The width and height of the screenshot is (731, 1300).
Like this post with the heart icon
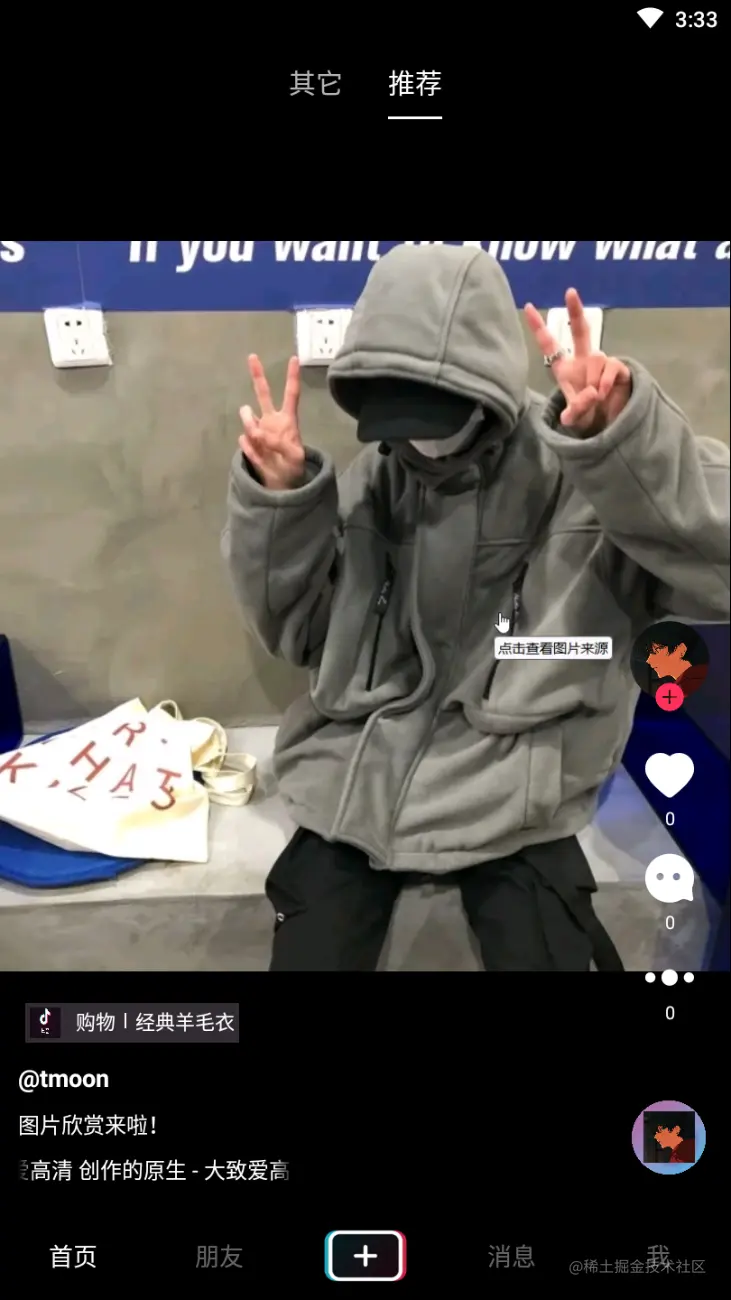(x=669, y=775)
